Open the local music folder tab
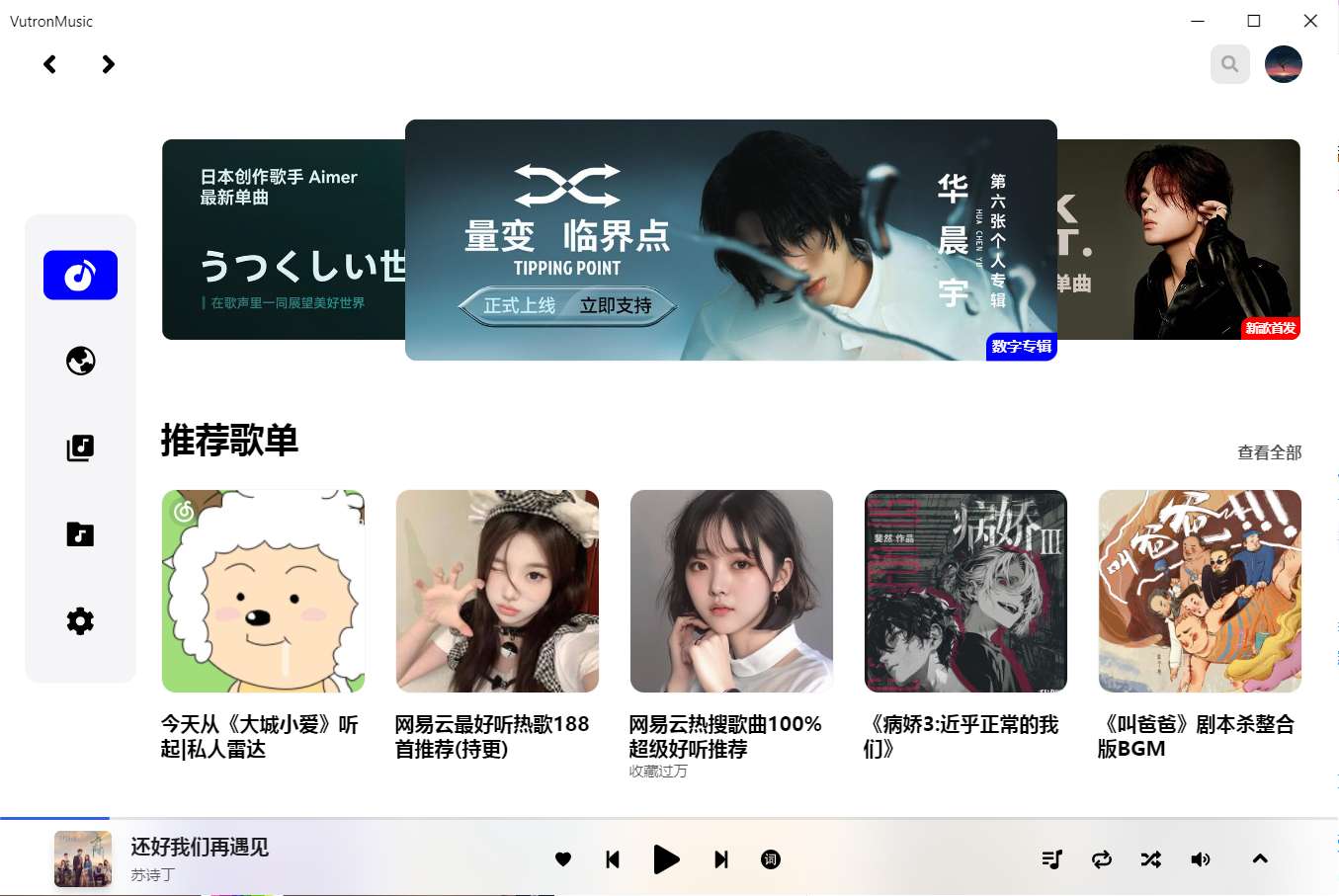 [x=80, y=534]
